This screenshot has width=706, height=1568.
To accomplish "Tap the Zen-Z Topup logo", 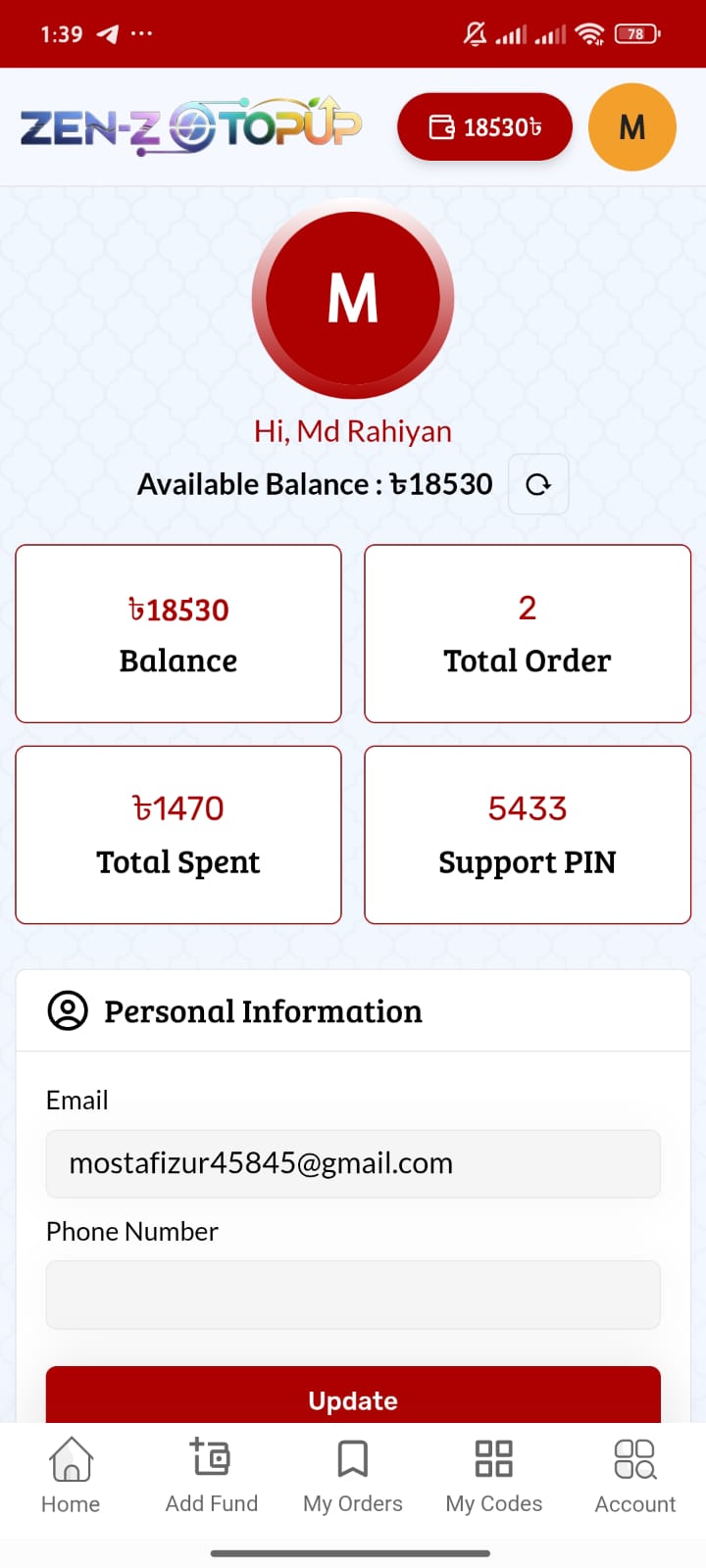I will pos(191,127).
